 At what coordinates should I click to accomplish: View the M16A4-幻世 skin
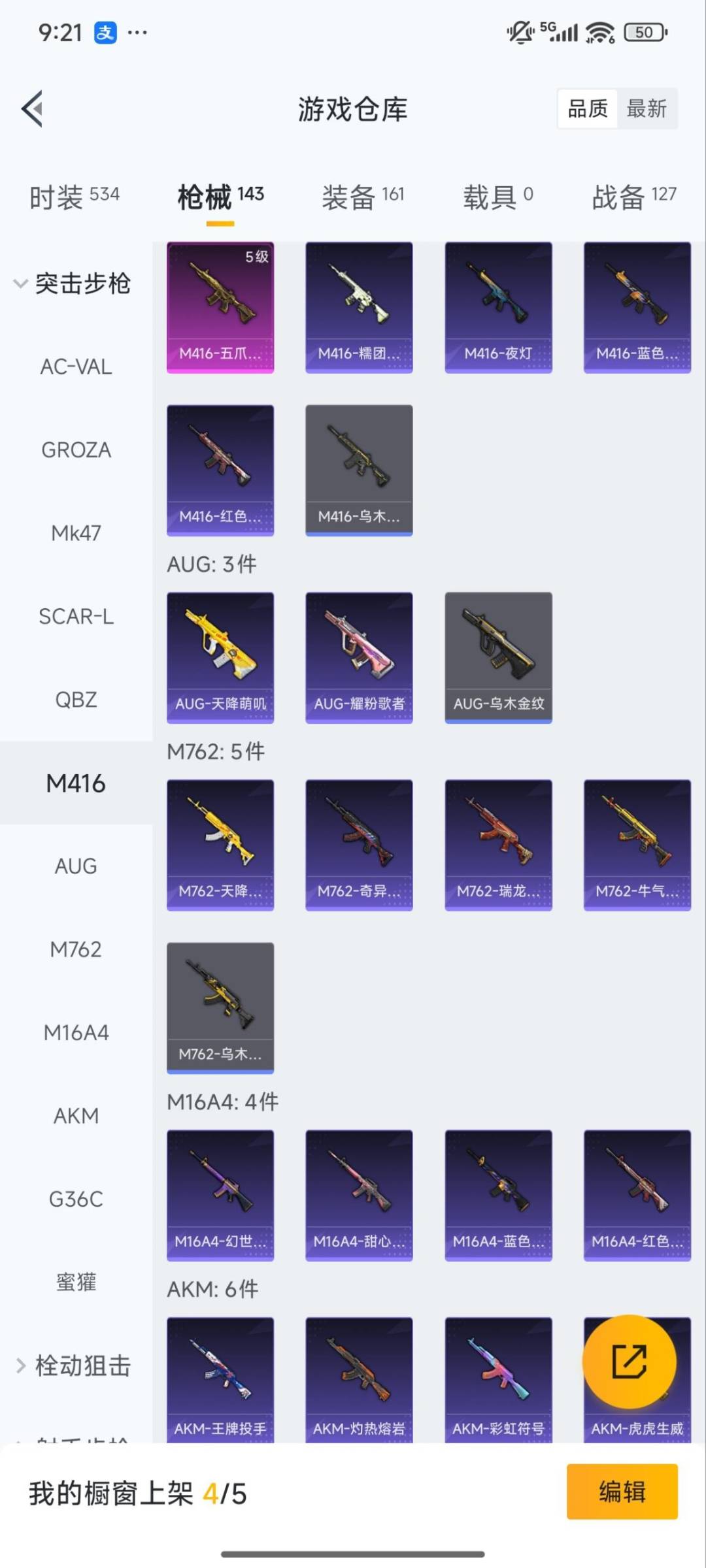[220, 1194]
